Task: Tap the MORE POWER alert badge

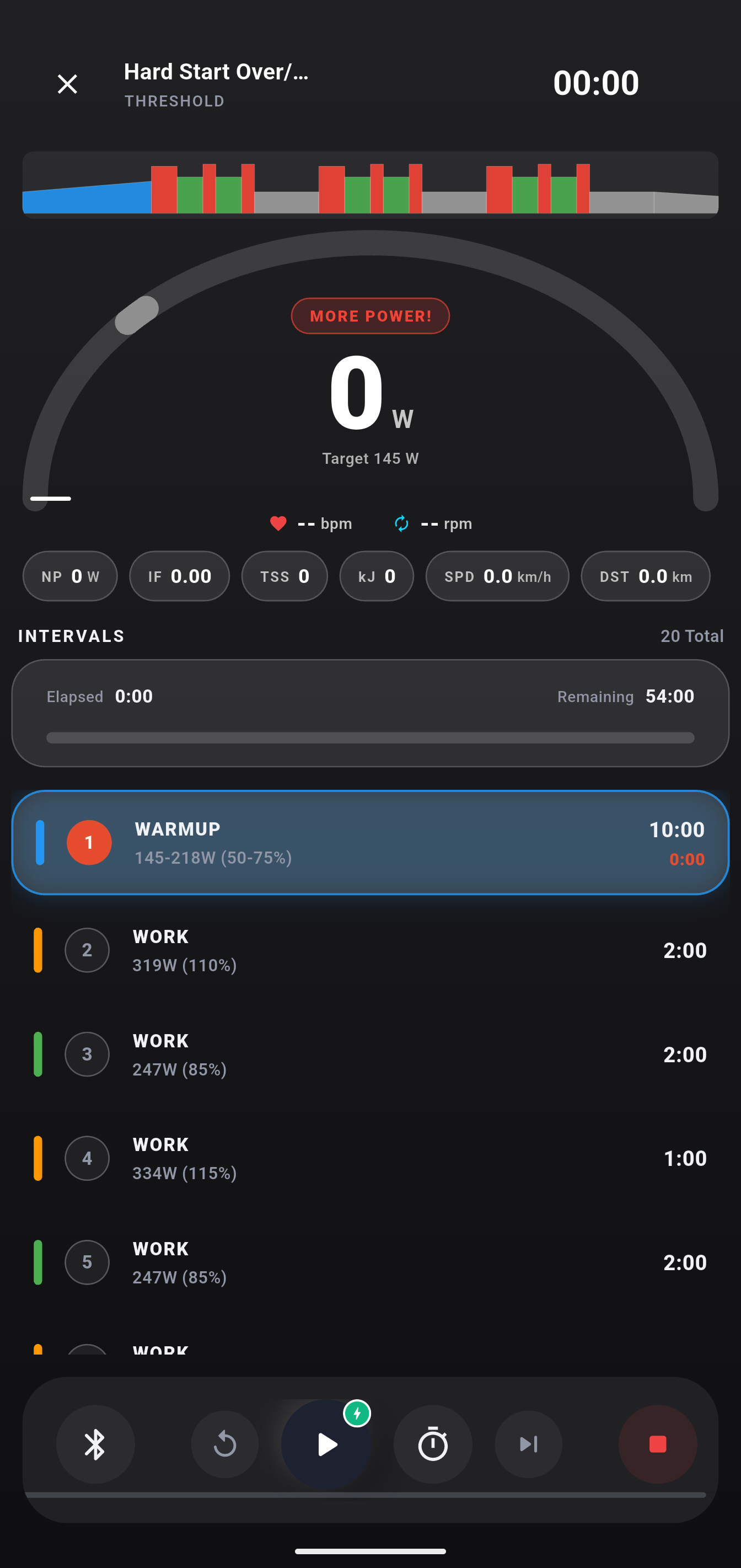Action: tap(370, 315)
